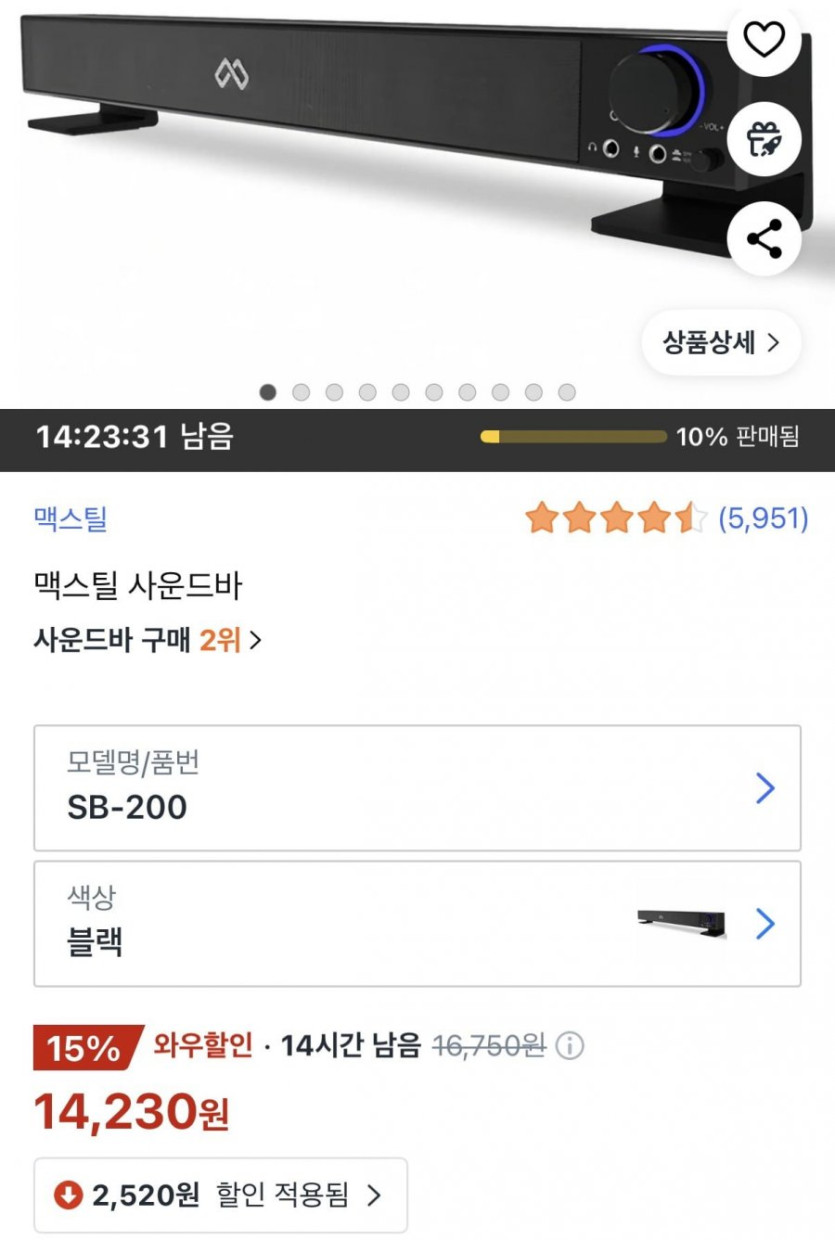Screen dimensions: 835x1240
Task: Open 상품상세 product details
Action: (721, 342)
